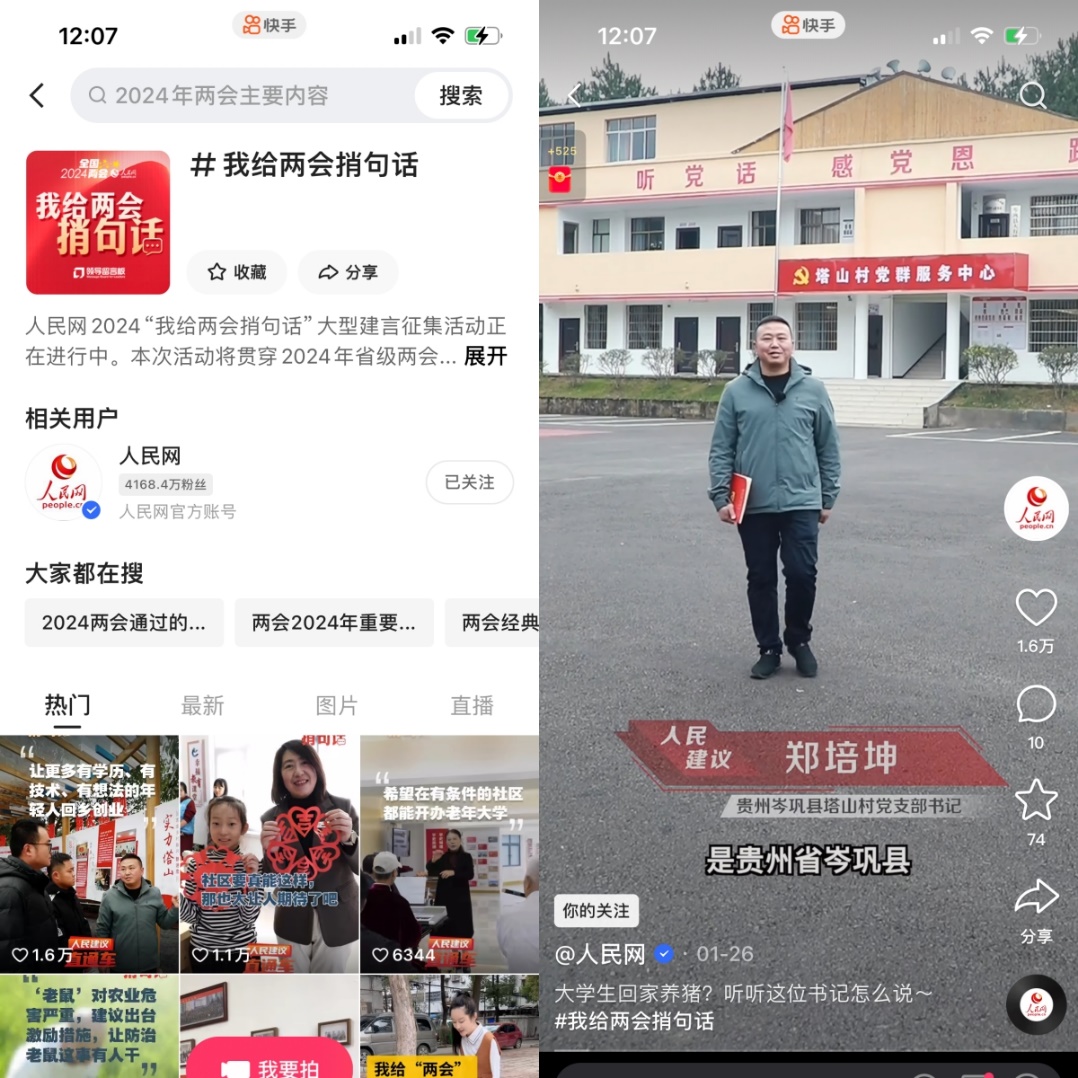This screenshot has height=1078, width=1078.
Task: Tap the 我要拍 record button
Action: tap(270, 1063)
